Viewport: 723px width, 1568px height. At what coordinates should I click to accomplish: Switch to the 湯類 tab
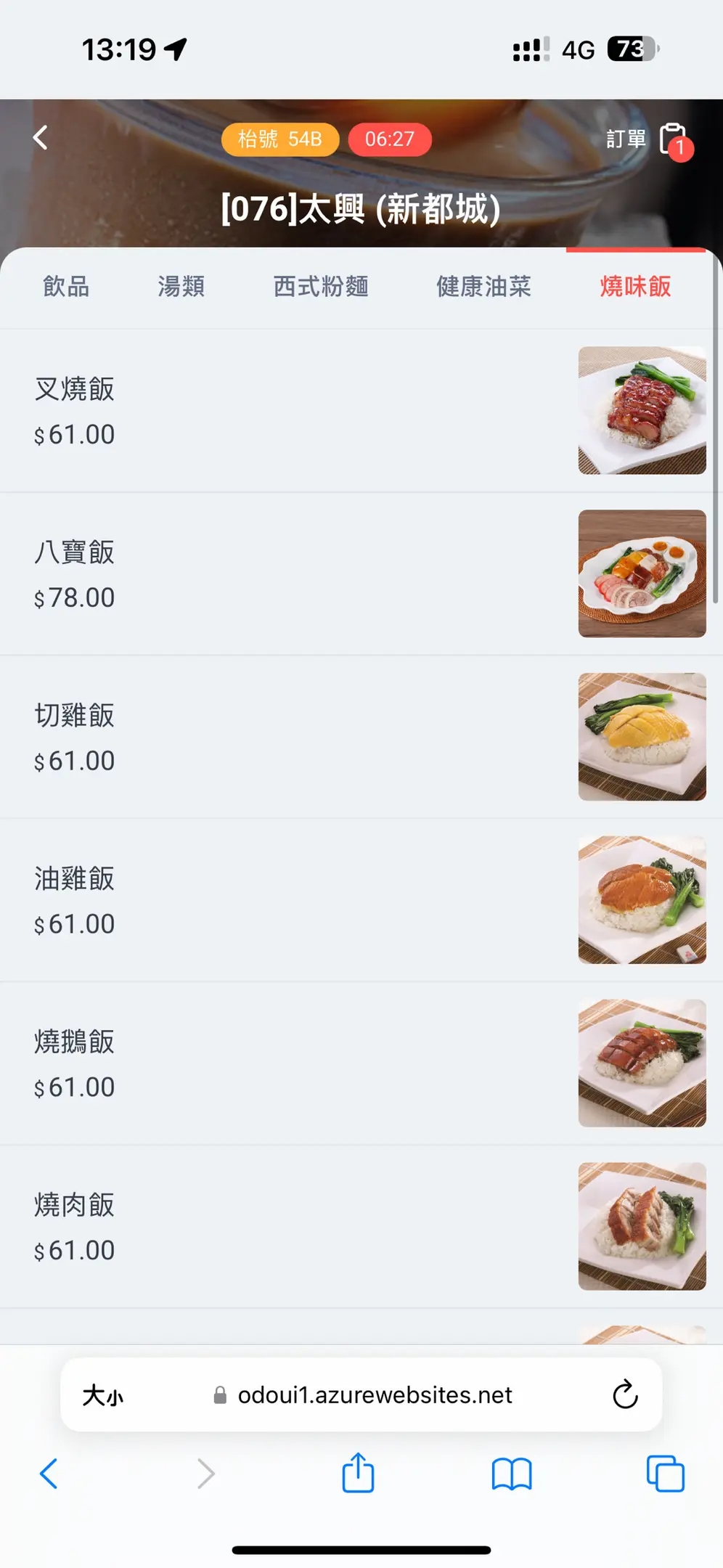click(x=181, y=287)
